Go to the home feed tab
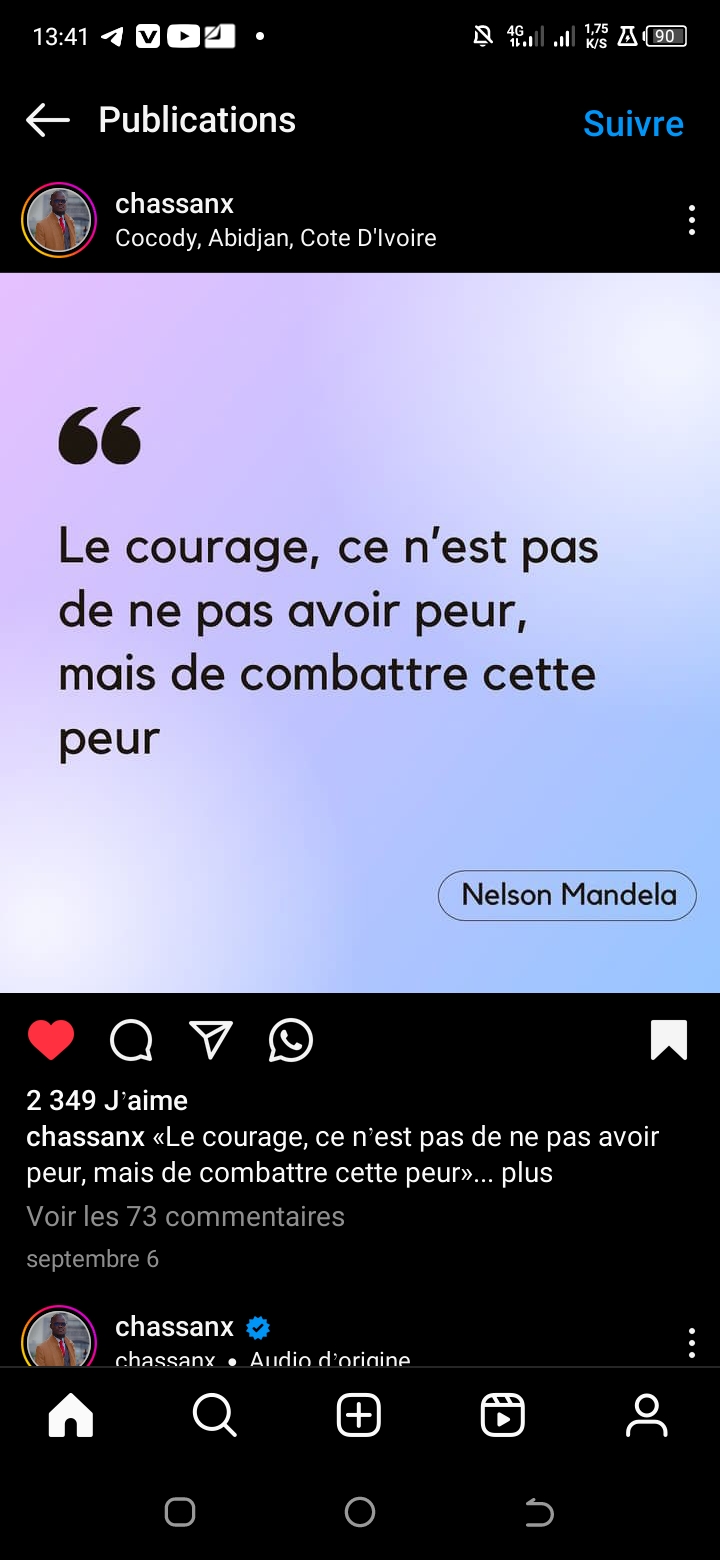Image resolution: width=720 pixels, height=1560 pixels. click(x=71, y=1415)
